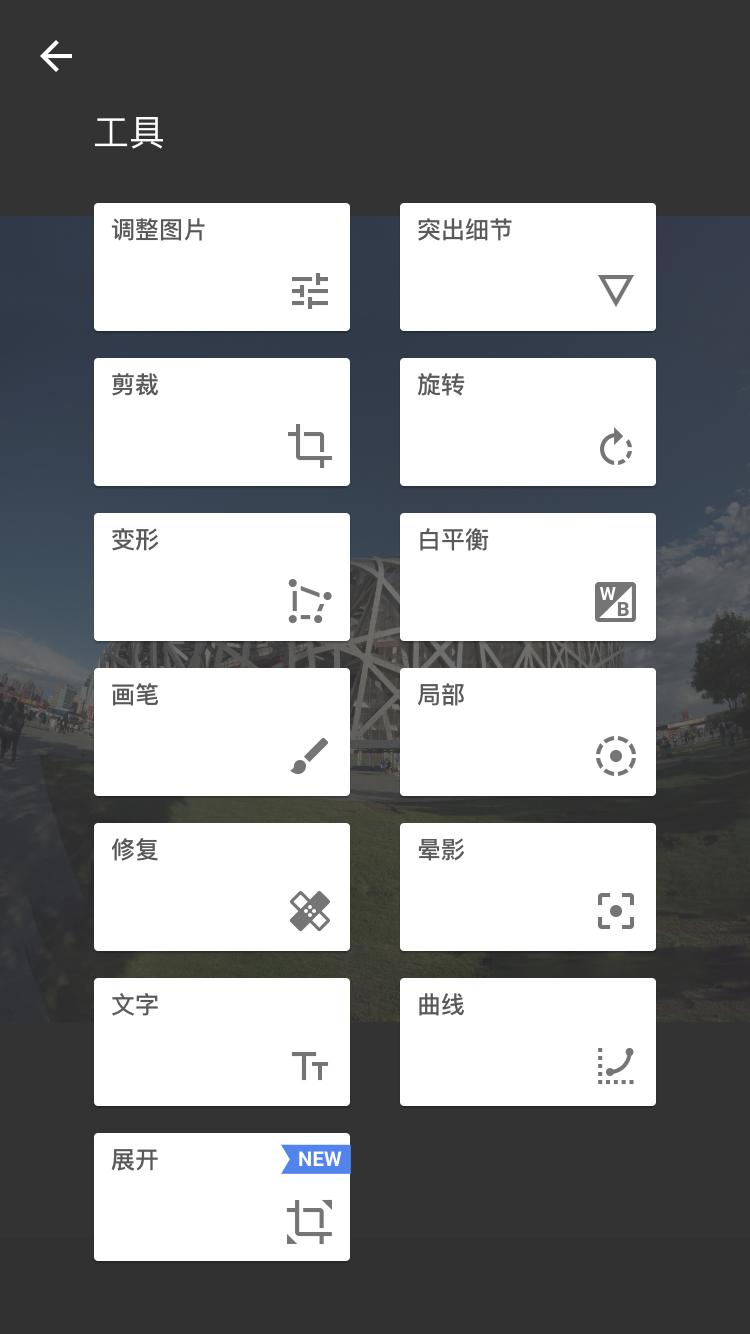Tap the NEW badge on 展开
The width and height of the screenshot is (750, 1334).
(316, 1159)
